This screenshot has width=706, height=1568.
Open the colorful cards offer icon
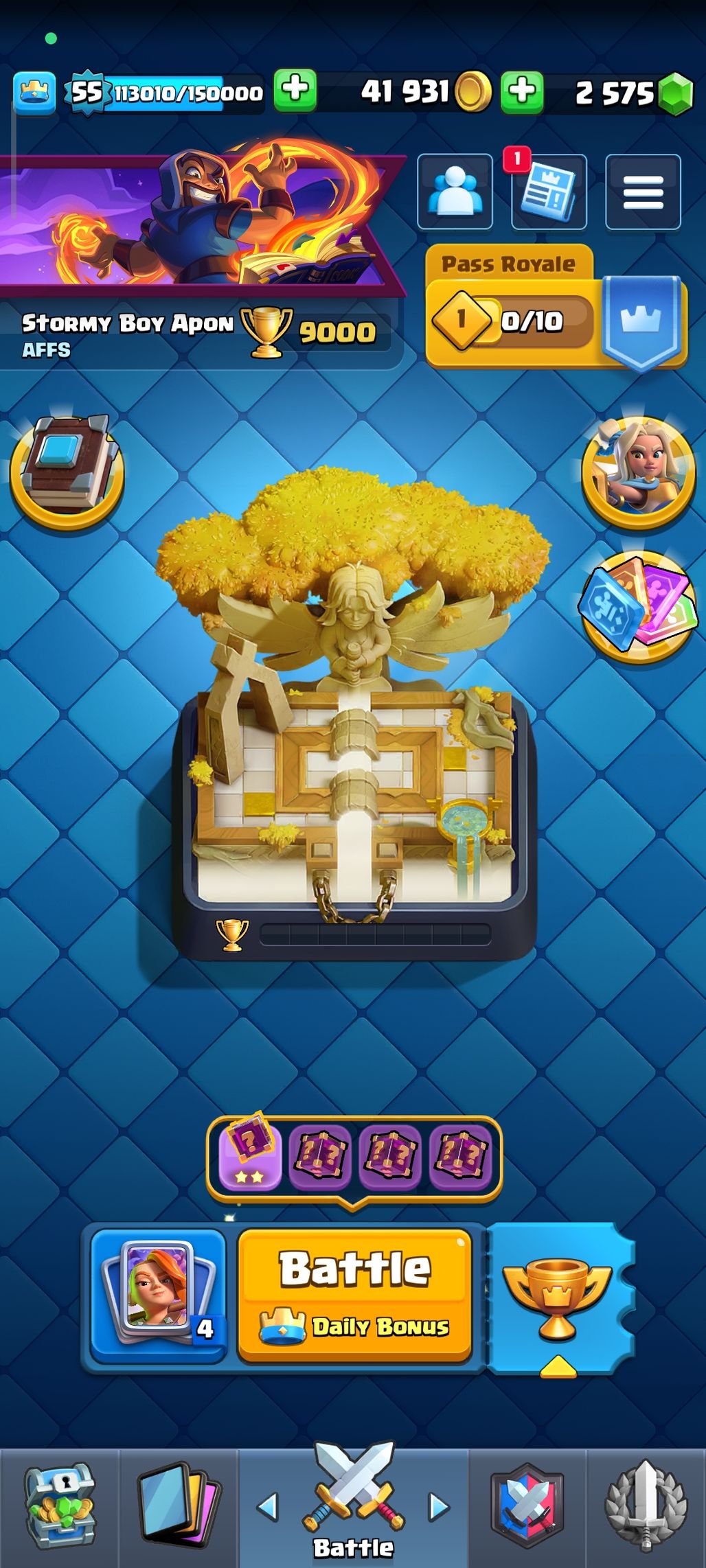(x=638, y=607)
